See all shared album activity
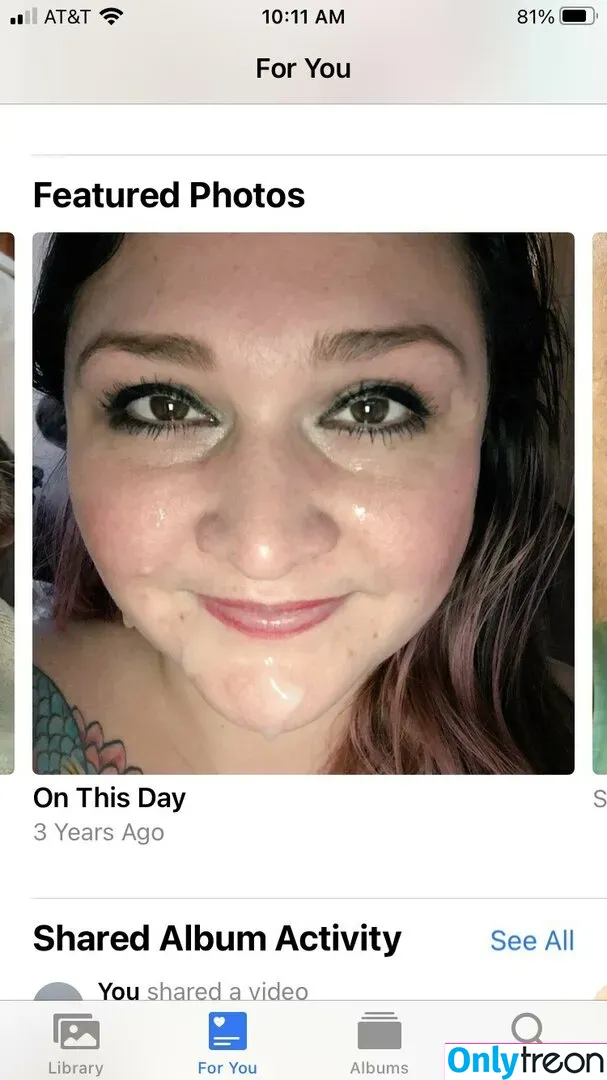Screen dimensions: 607x1080 tap(532, 941)
